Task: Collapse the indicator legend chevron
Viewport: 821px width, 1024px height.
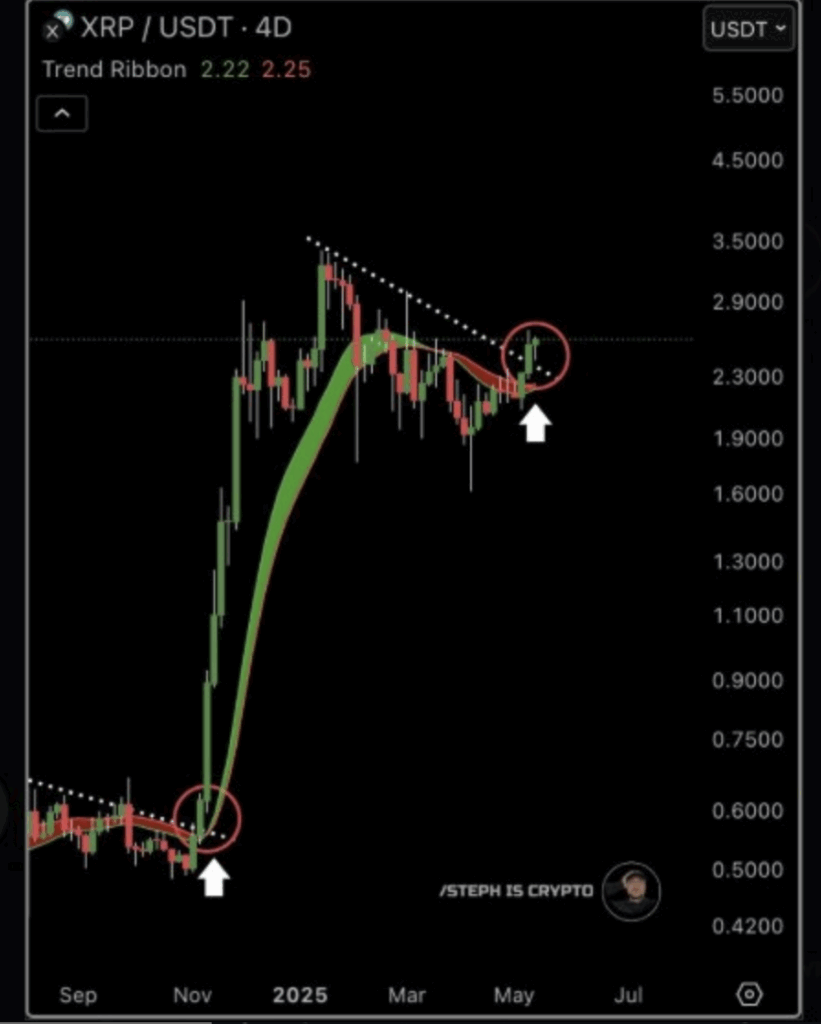Action: coord(62,114)
